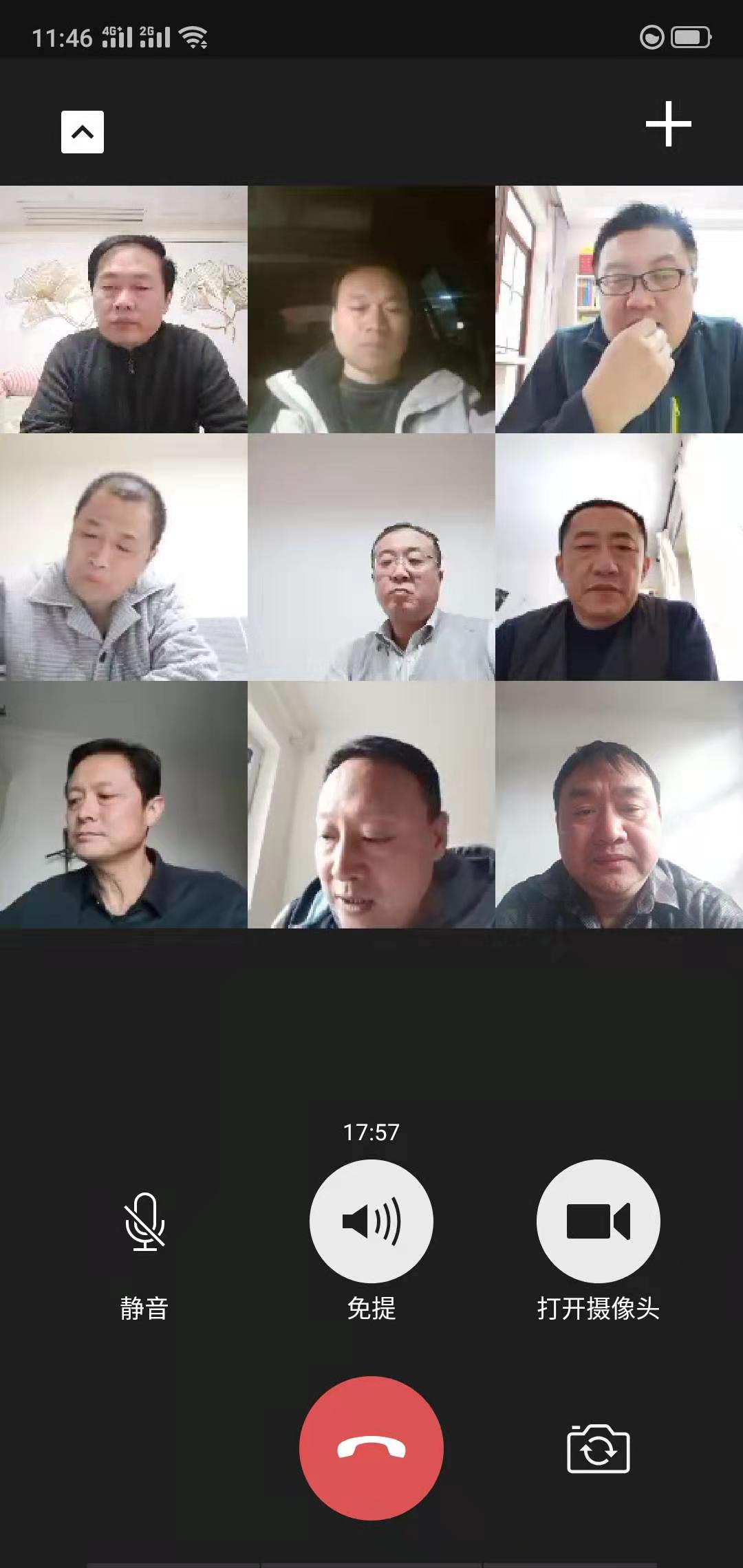The height and width of the screenshot is (1568, 743).
Task: Turn on the camera (打开摄像头)
Action: (x=598, y=1221)
